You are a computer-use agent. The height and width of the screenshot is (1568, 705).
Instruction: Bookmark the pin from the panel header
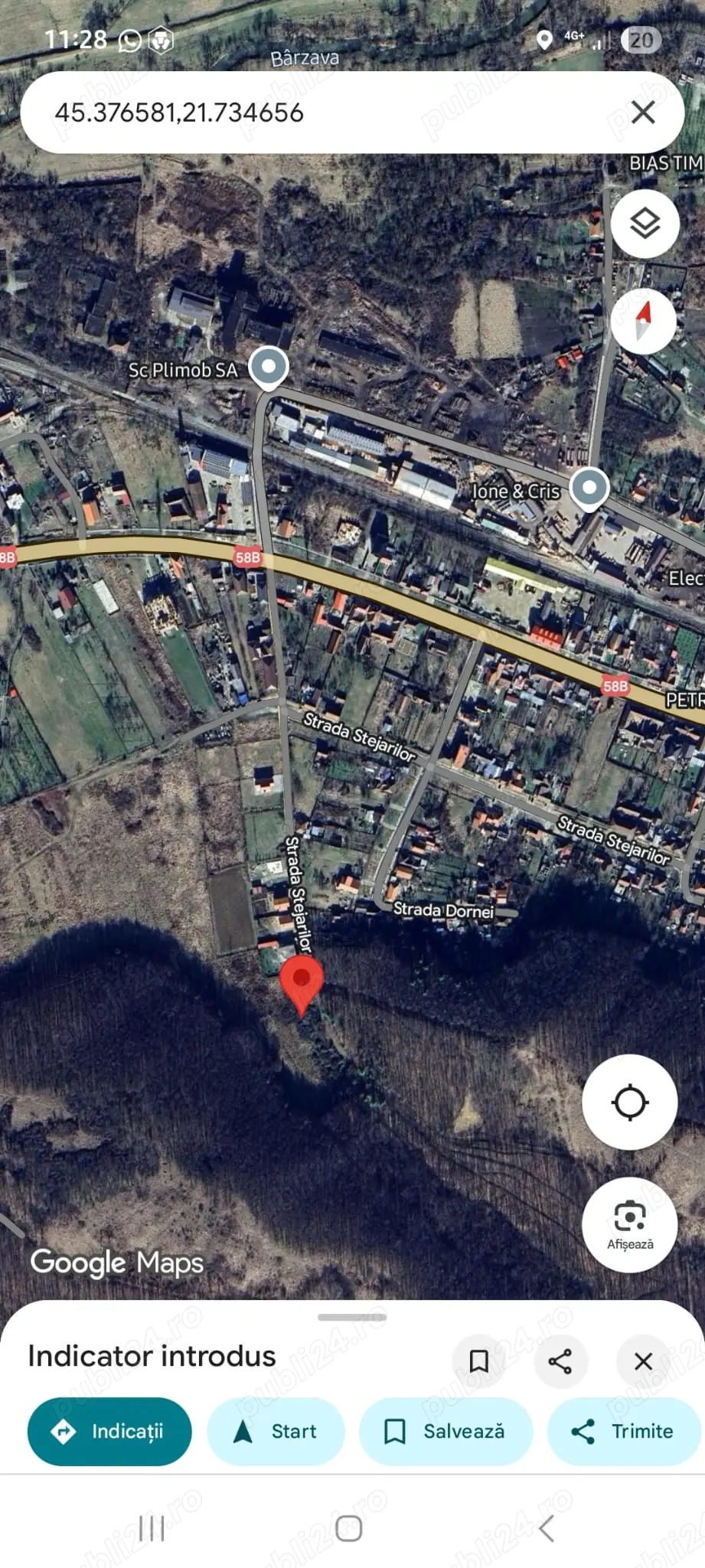pyautogui.click(x=479, y=1361)
